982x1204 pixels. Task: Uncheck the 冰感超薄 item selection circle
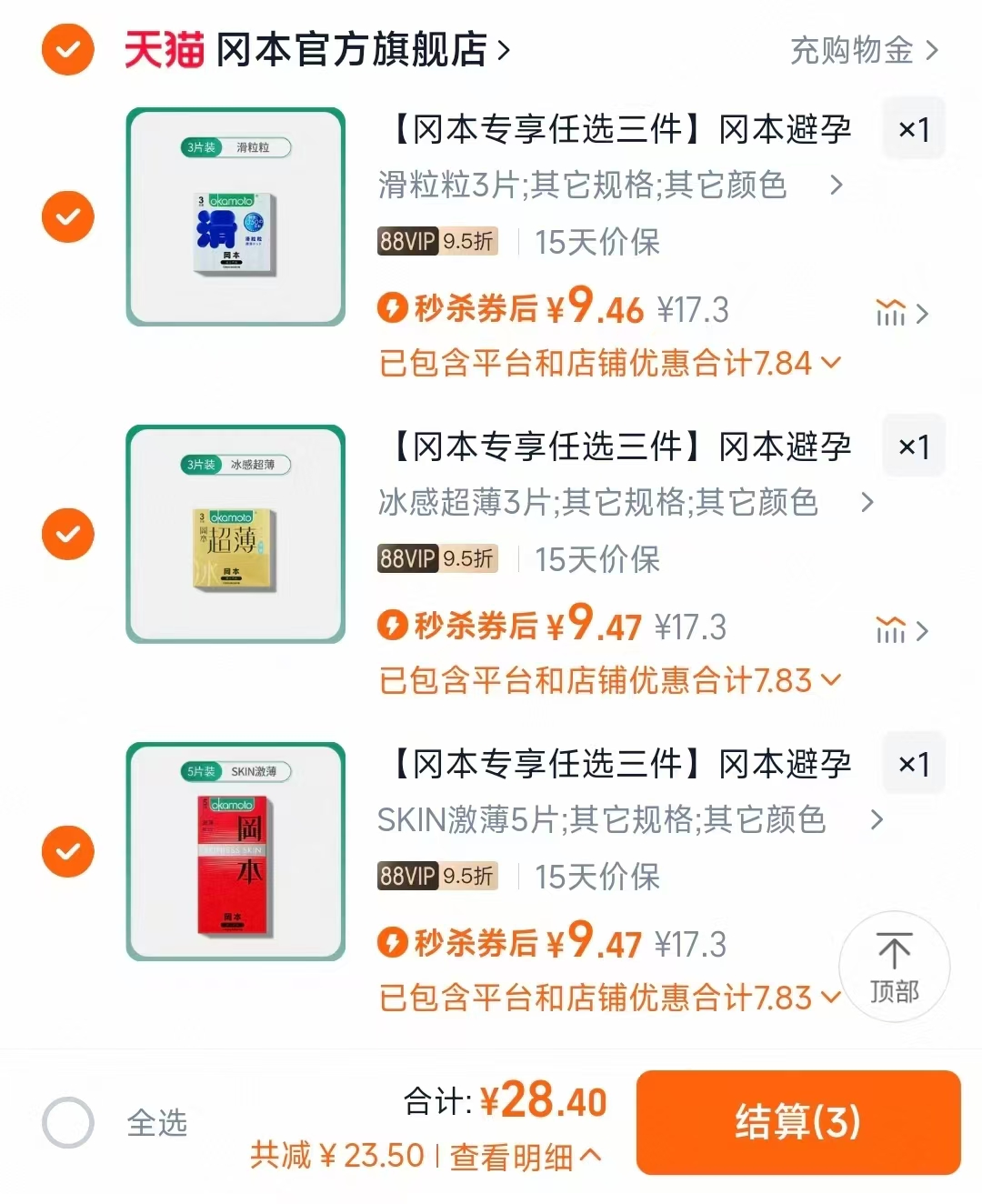67,534
